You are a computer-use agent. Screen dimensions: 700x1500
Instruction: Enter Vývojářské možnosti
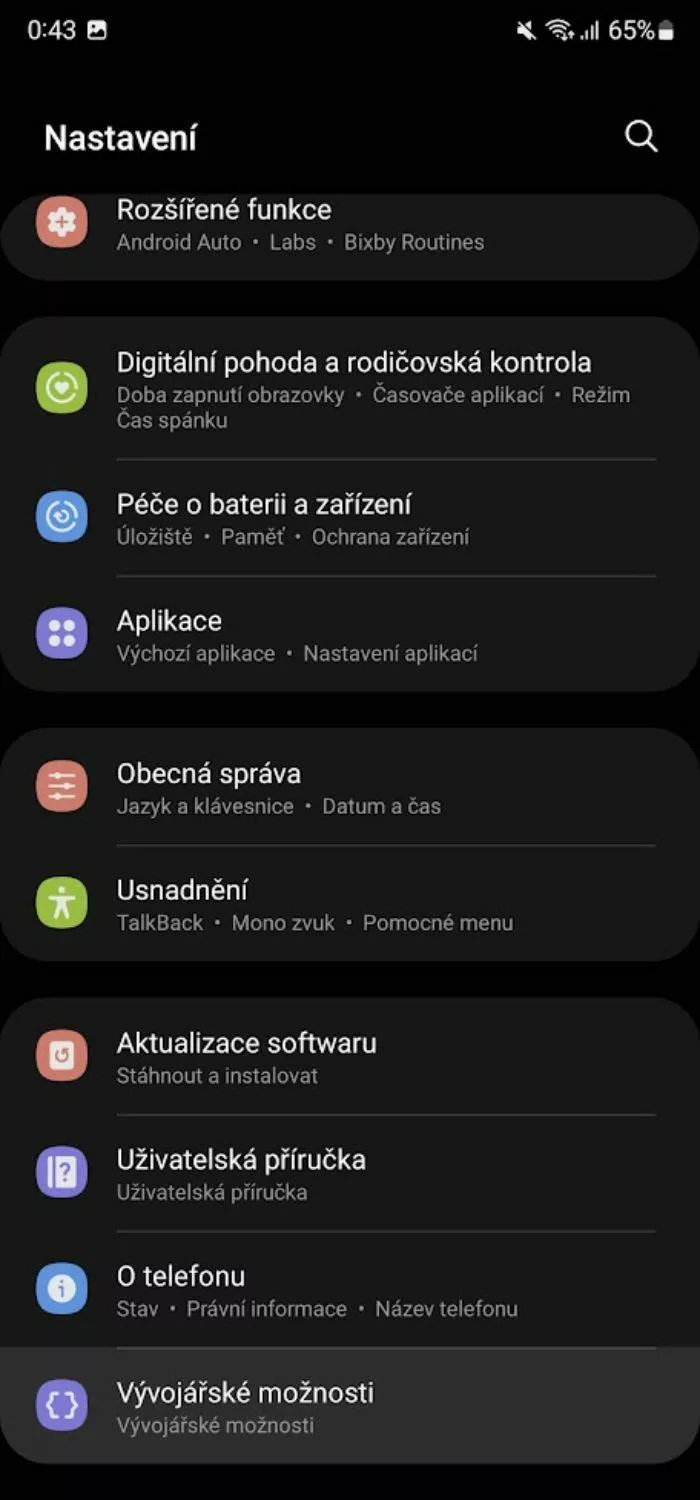click(350, 1406)
